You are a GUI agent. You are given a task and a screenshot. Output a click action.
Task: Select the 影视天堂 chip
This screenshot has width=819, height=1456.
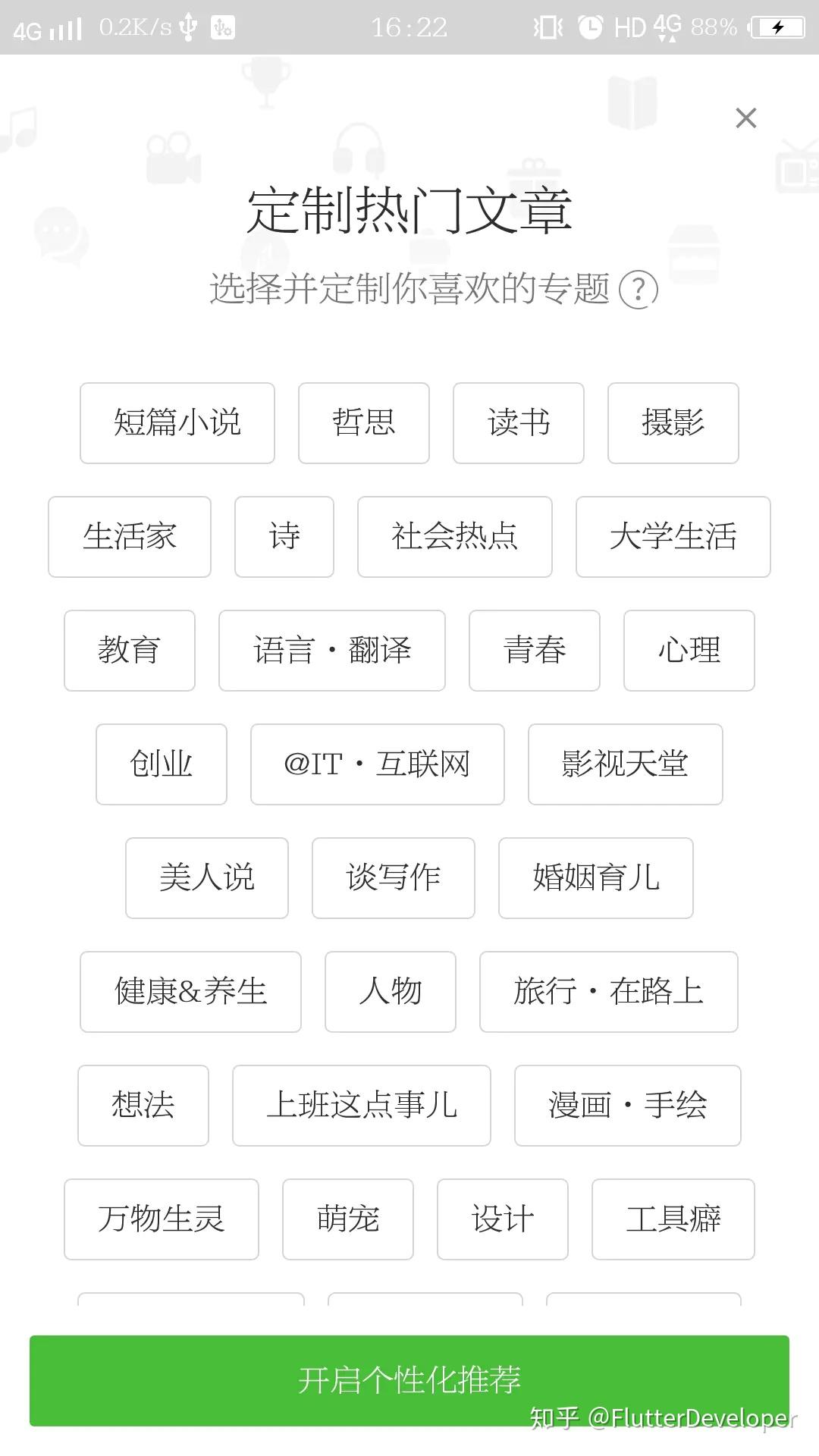coord(626,764)
